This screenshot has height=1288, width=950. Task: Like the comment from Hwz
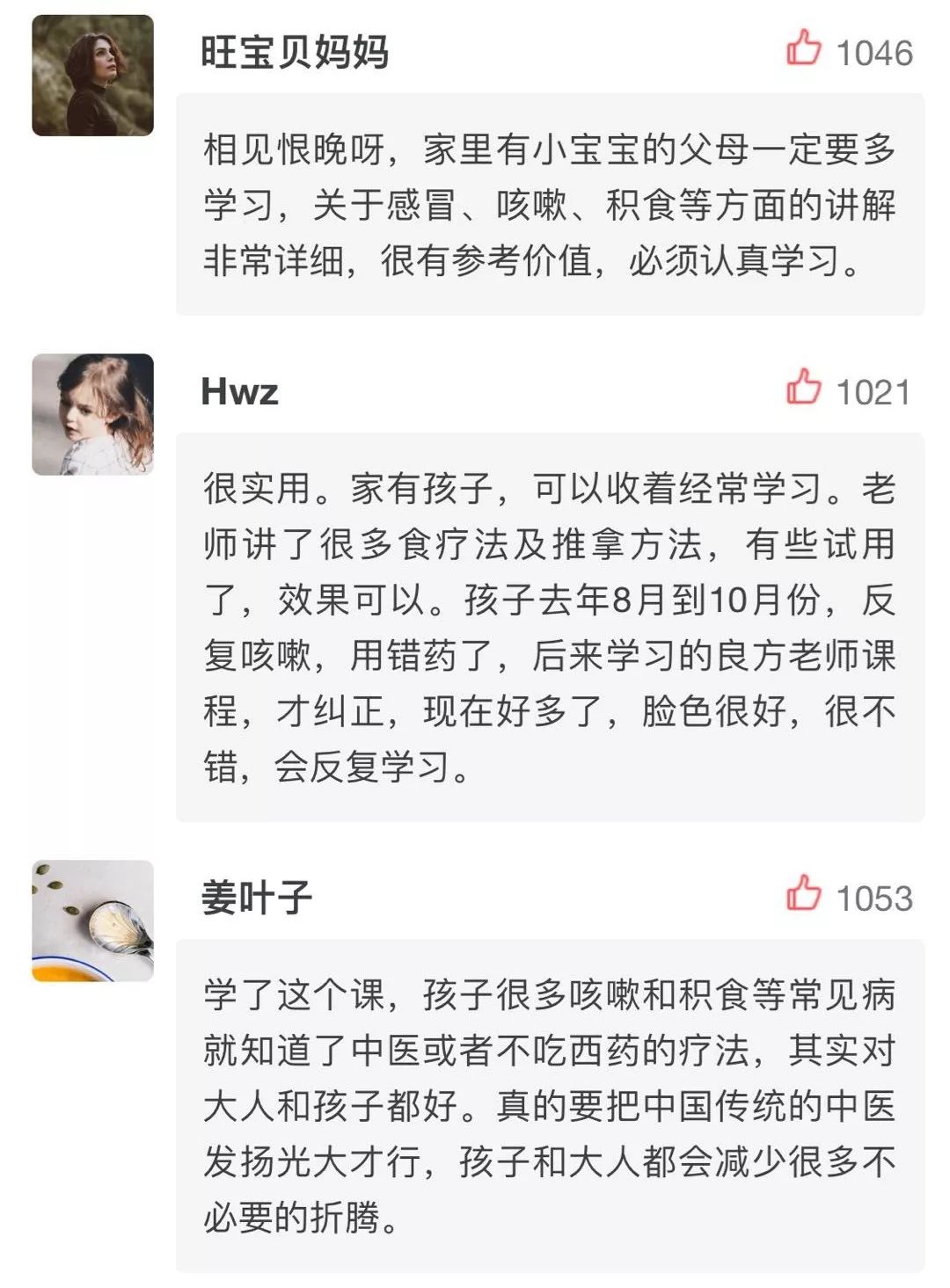803,388
